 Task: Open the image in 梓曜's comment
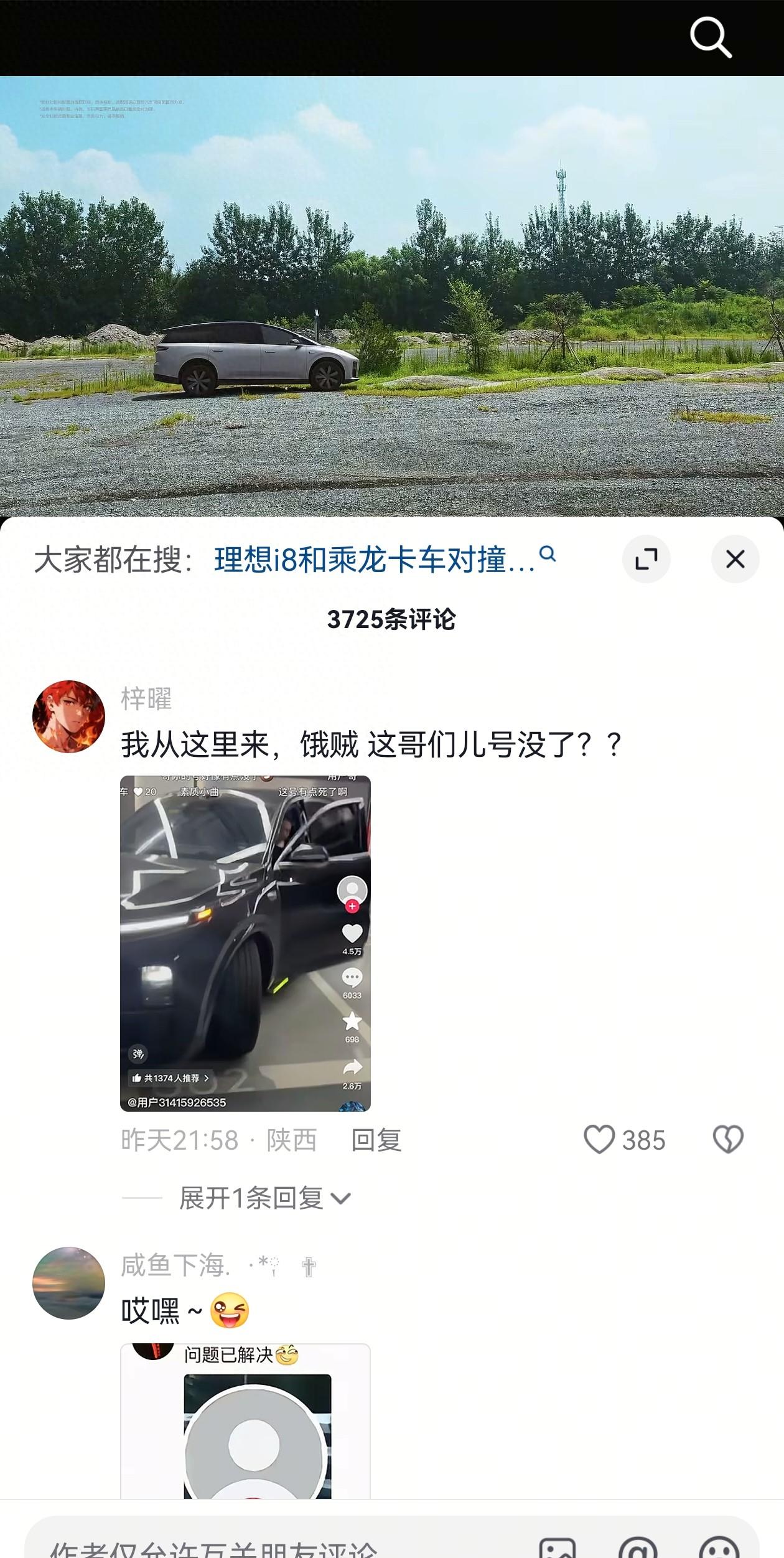point(245,944)
